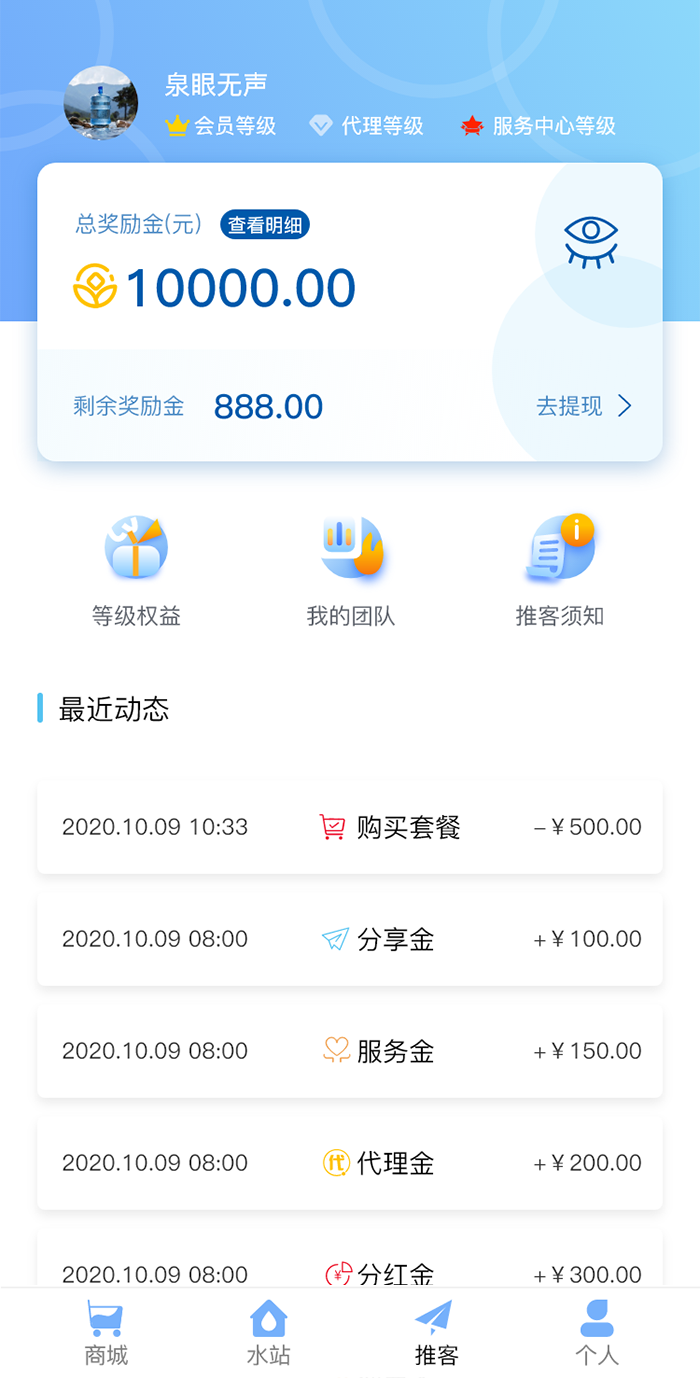Switch to the 商城 tab
Screen dimensions: 700x1378
(x=106, y=1333)
